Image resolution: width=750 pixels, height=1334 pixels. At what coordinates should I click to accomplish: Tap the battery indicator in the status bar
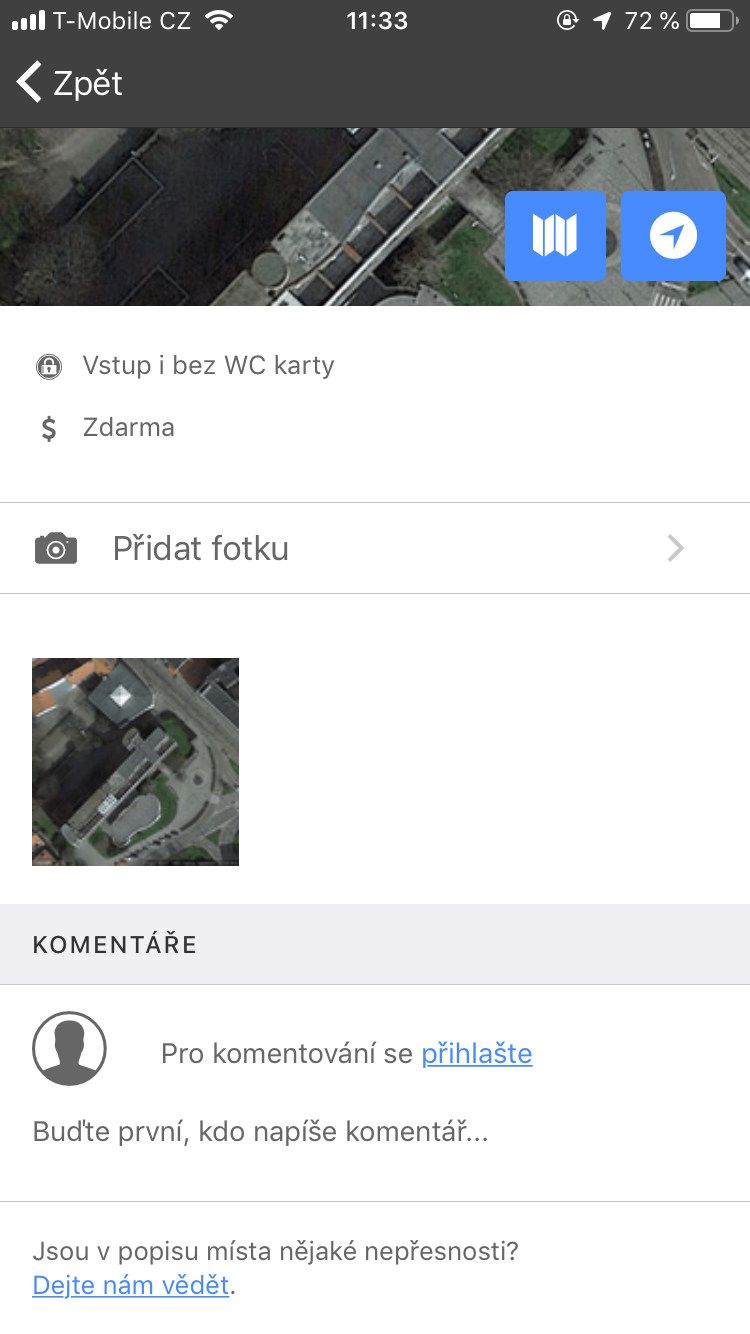(x=711, y=18)
